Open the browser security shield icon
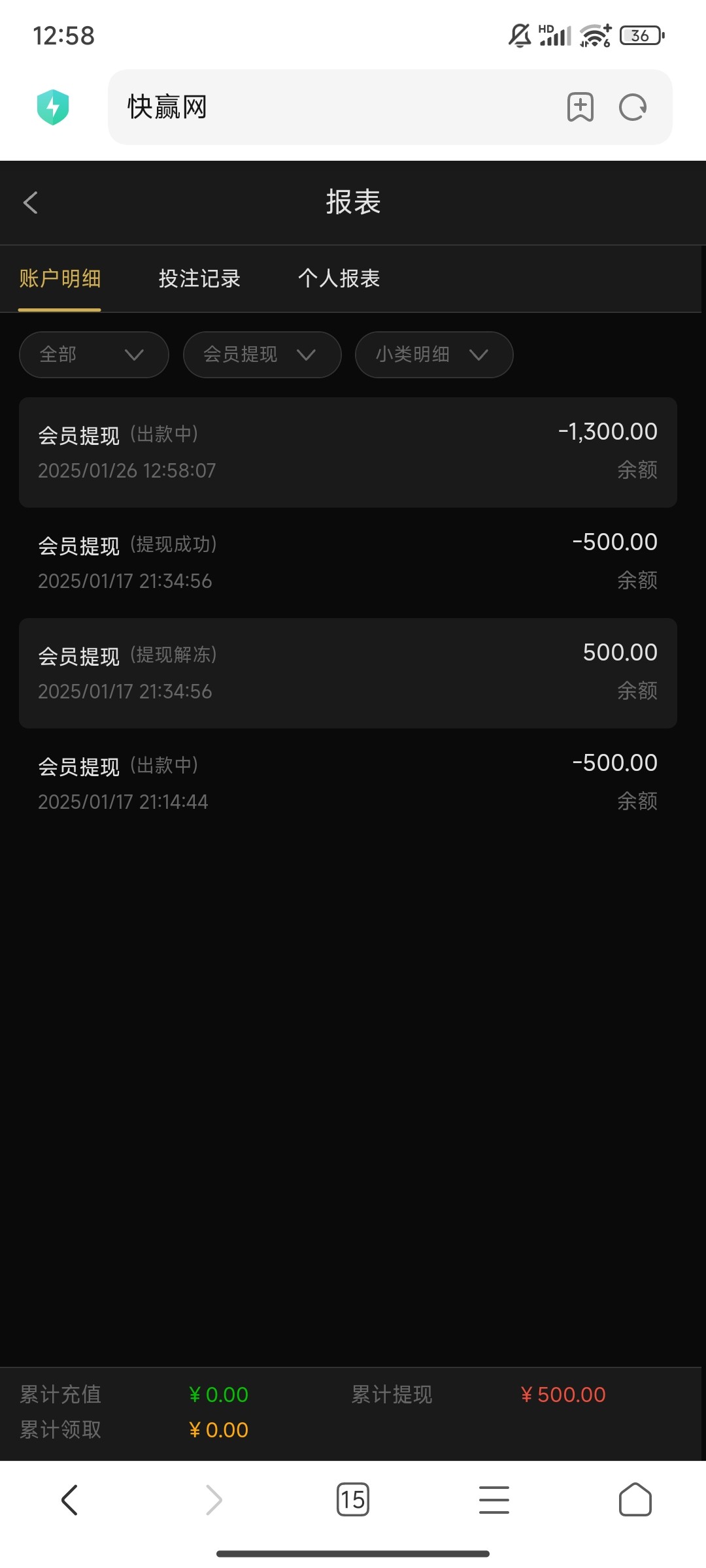 point(53,107)
